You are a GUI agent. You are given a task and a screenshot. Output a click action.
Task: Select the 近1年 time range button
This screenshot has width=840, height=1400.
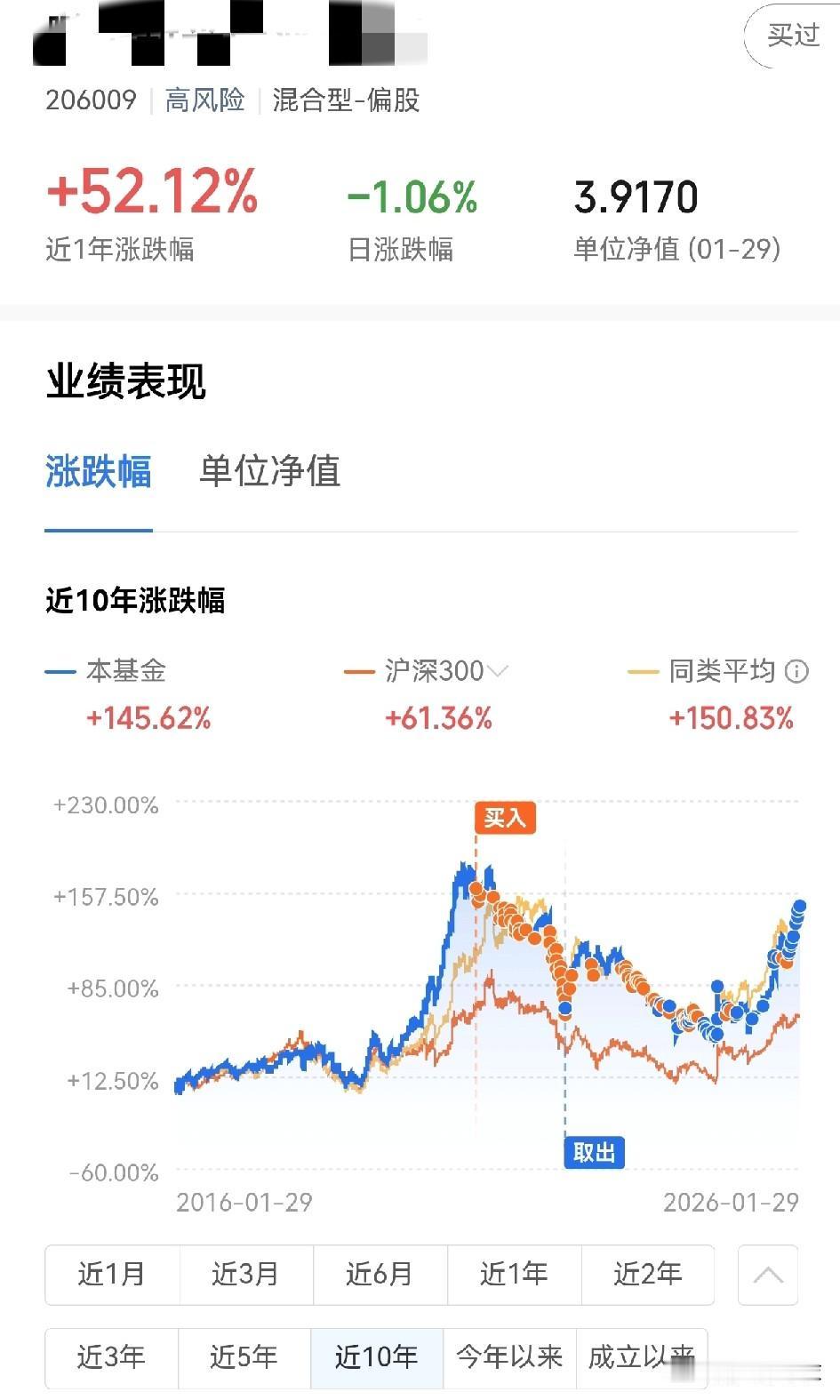(x=514, y=1275)
